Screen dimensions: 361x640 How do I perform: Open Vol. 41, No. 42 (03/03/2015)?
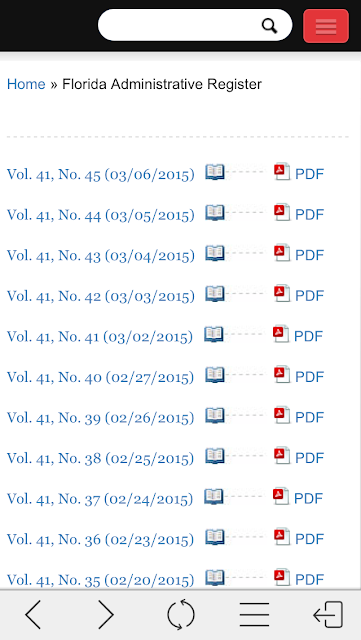click(x=100, y=296)
